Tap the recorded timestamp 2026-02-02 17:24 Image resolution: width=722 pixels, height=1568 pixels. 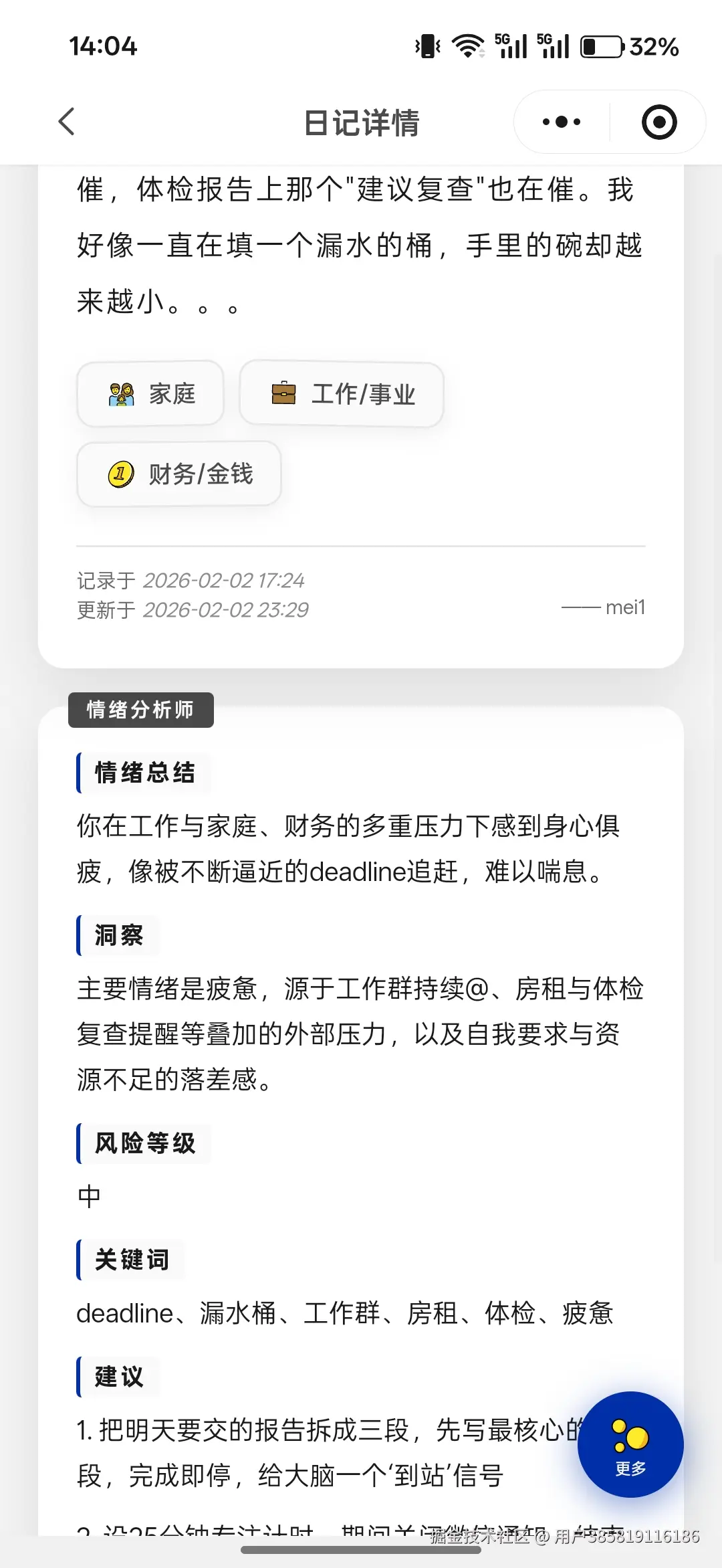225,581
